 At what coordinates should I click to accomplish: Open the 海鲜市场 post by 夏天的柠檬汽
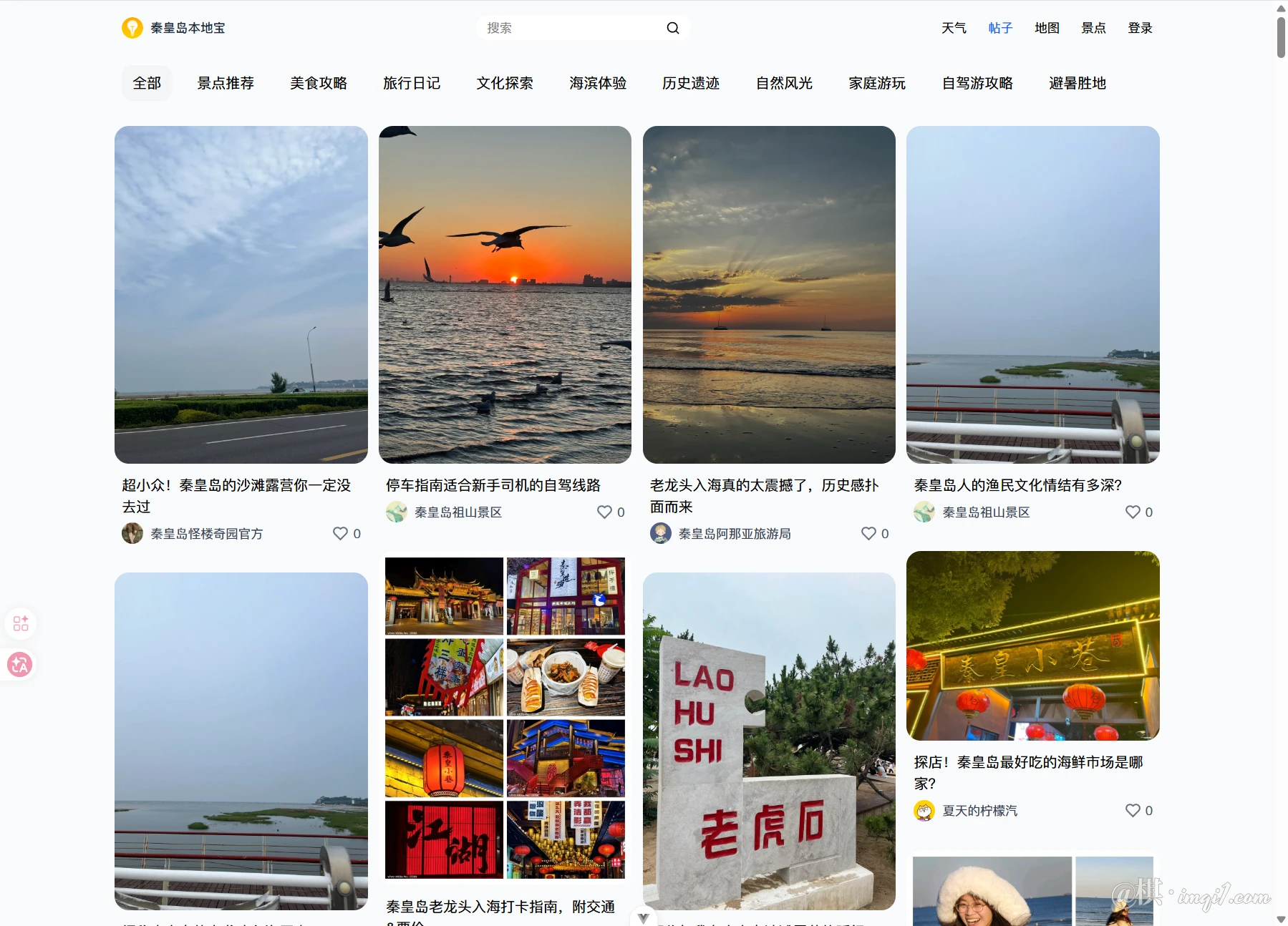(1032, 646)
